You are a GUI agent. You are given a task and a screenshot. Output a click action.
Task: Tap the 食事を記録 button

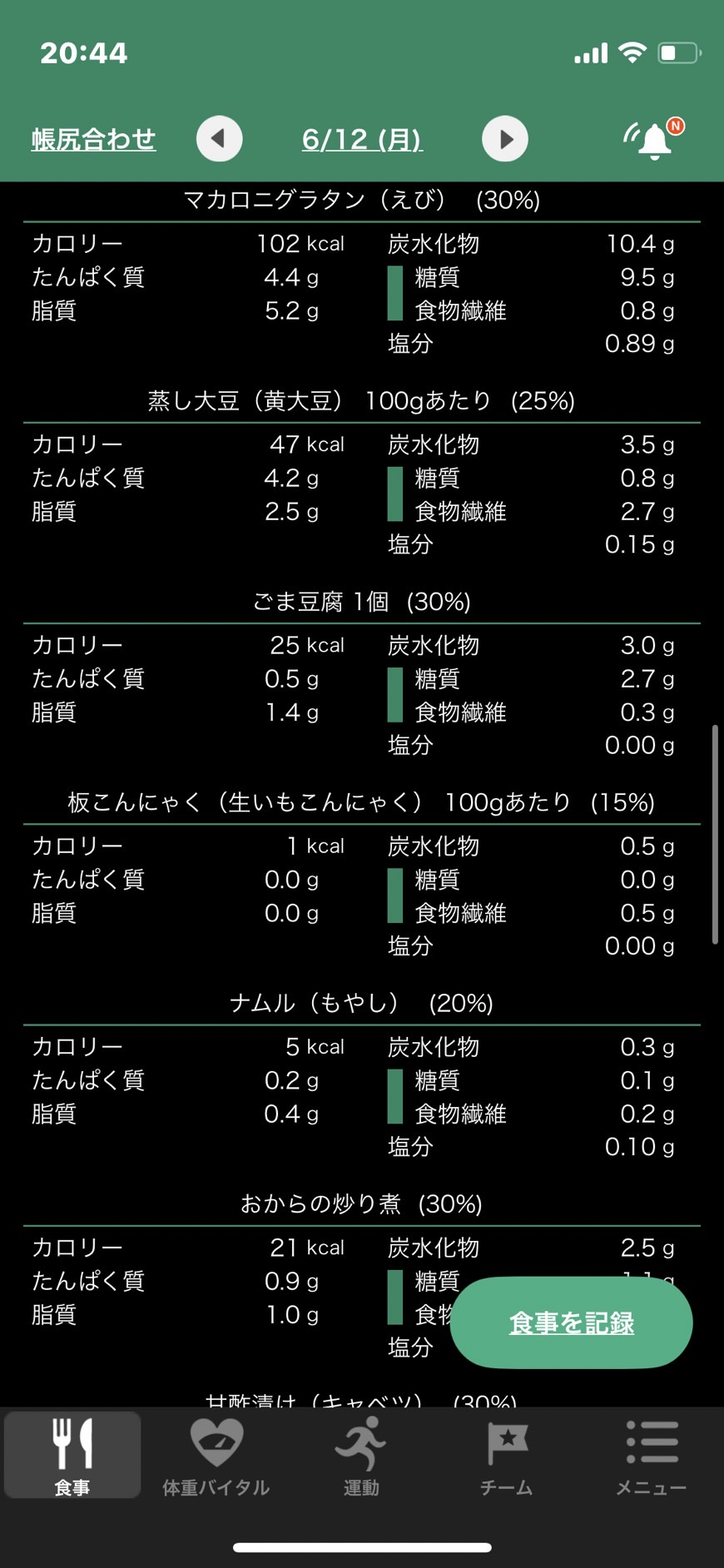[x=571, y=1322]
